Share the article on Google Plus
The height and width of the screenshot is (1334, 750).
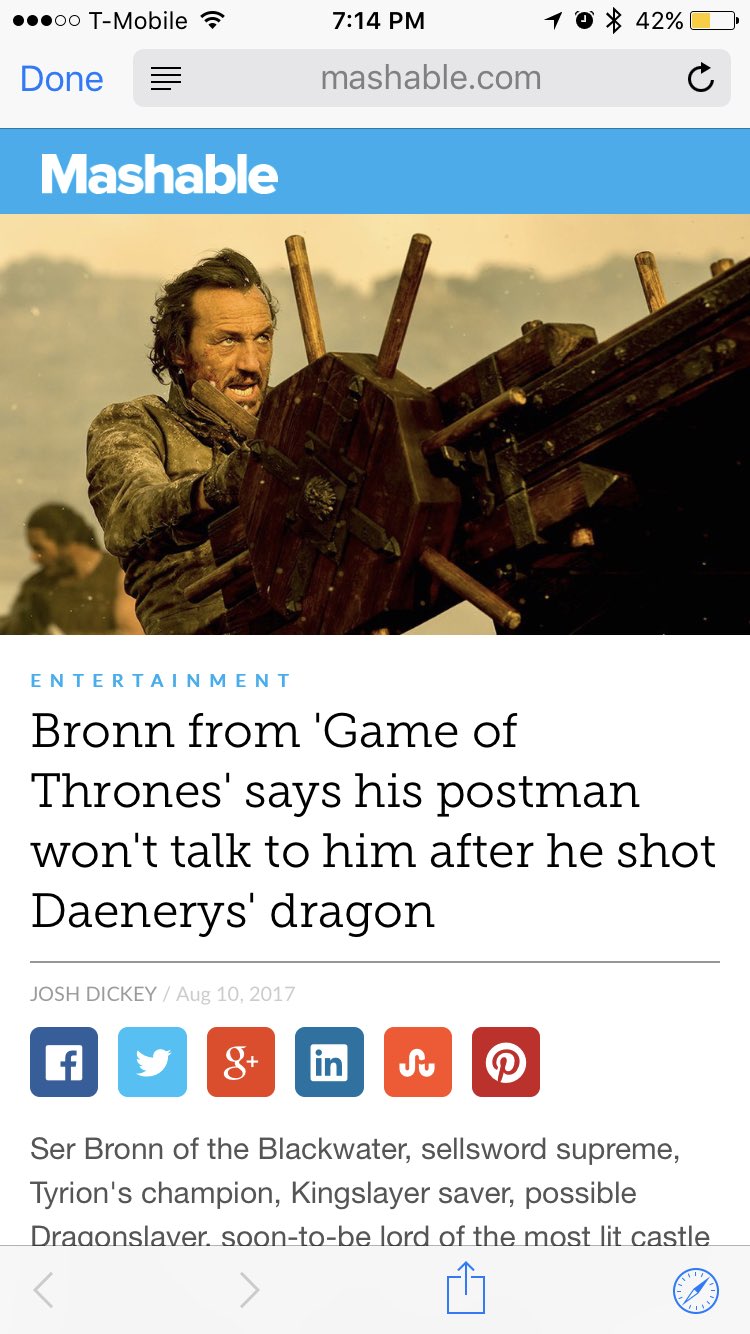(x=240, y=1062)
